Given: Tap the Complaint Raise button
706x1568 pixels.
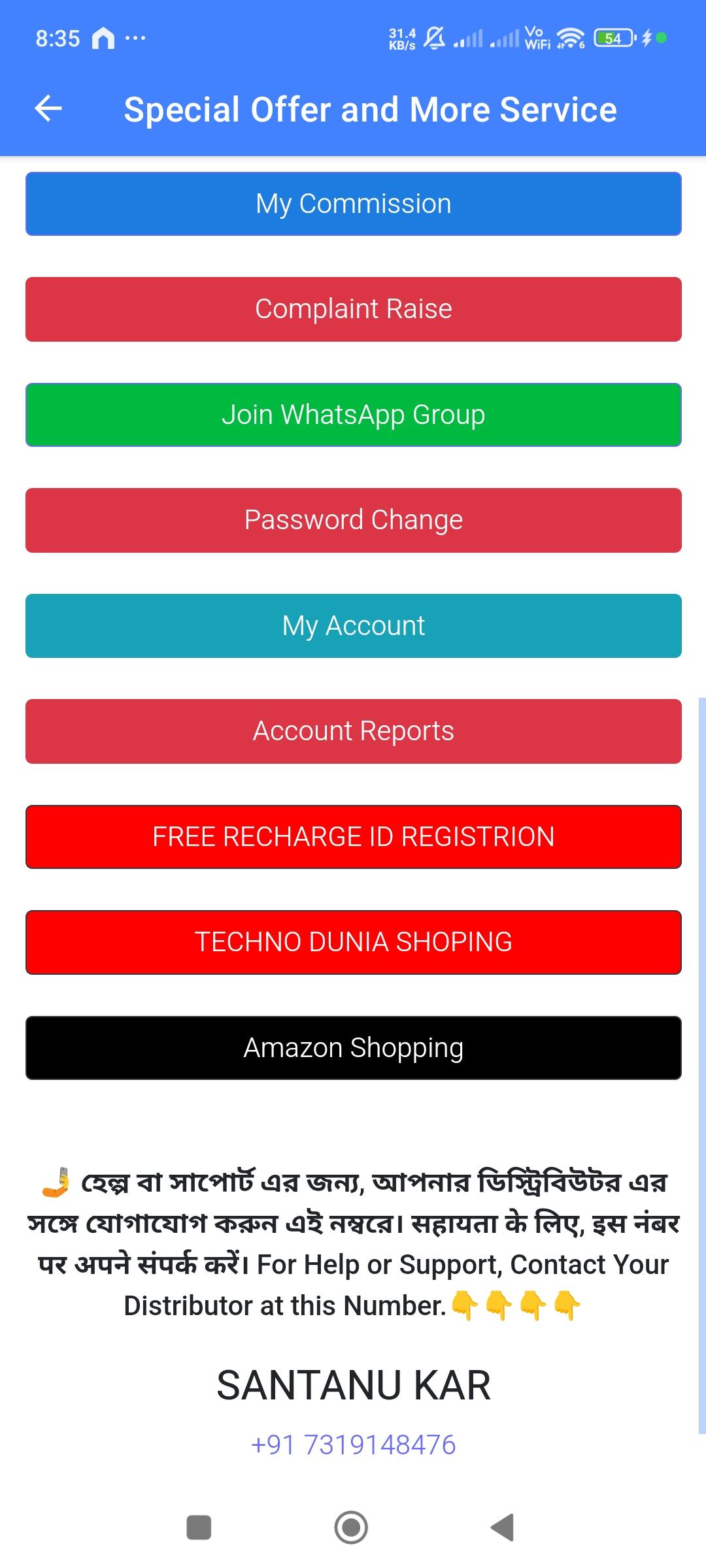Looking at the screenshot, I should [354, 309].
